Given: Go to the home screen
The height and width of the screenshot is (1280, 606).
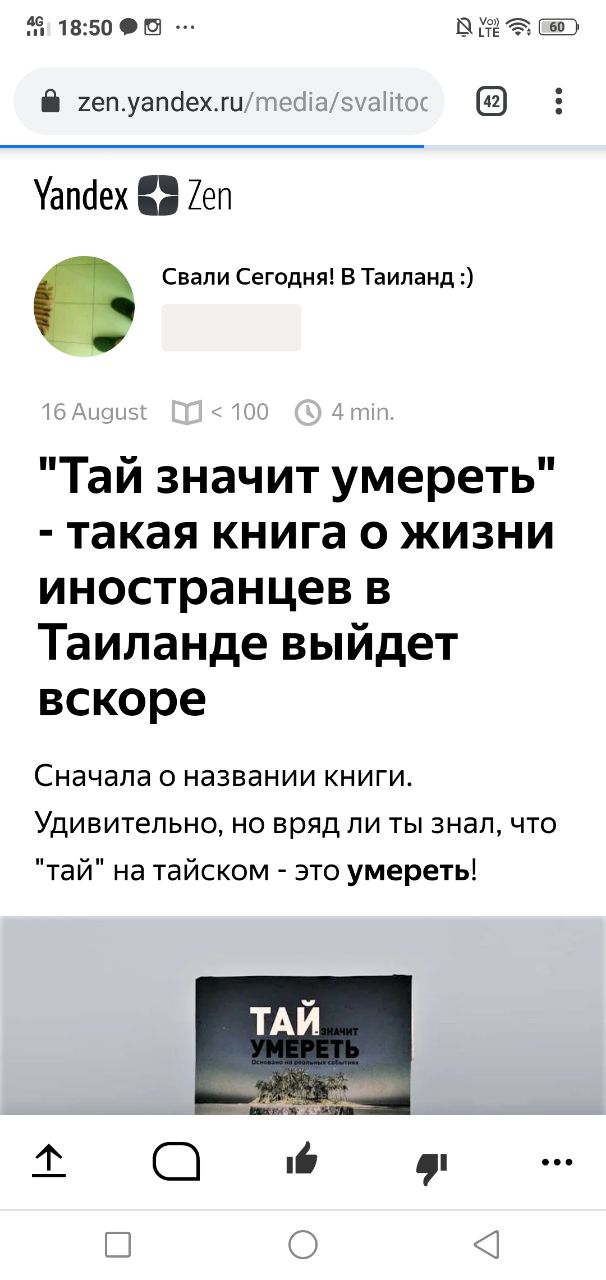Looking at the screenshot, I should pos(303,1244).
